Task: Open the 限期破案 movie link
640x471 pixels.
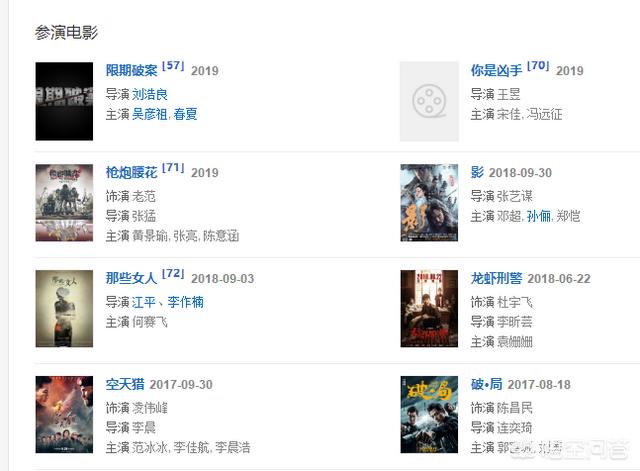Action: (x=132, y=71)
